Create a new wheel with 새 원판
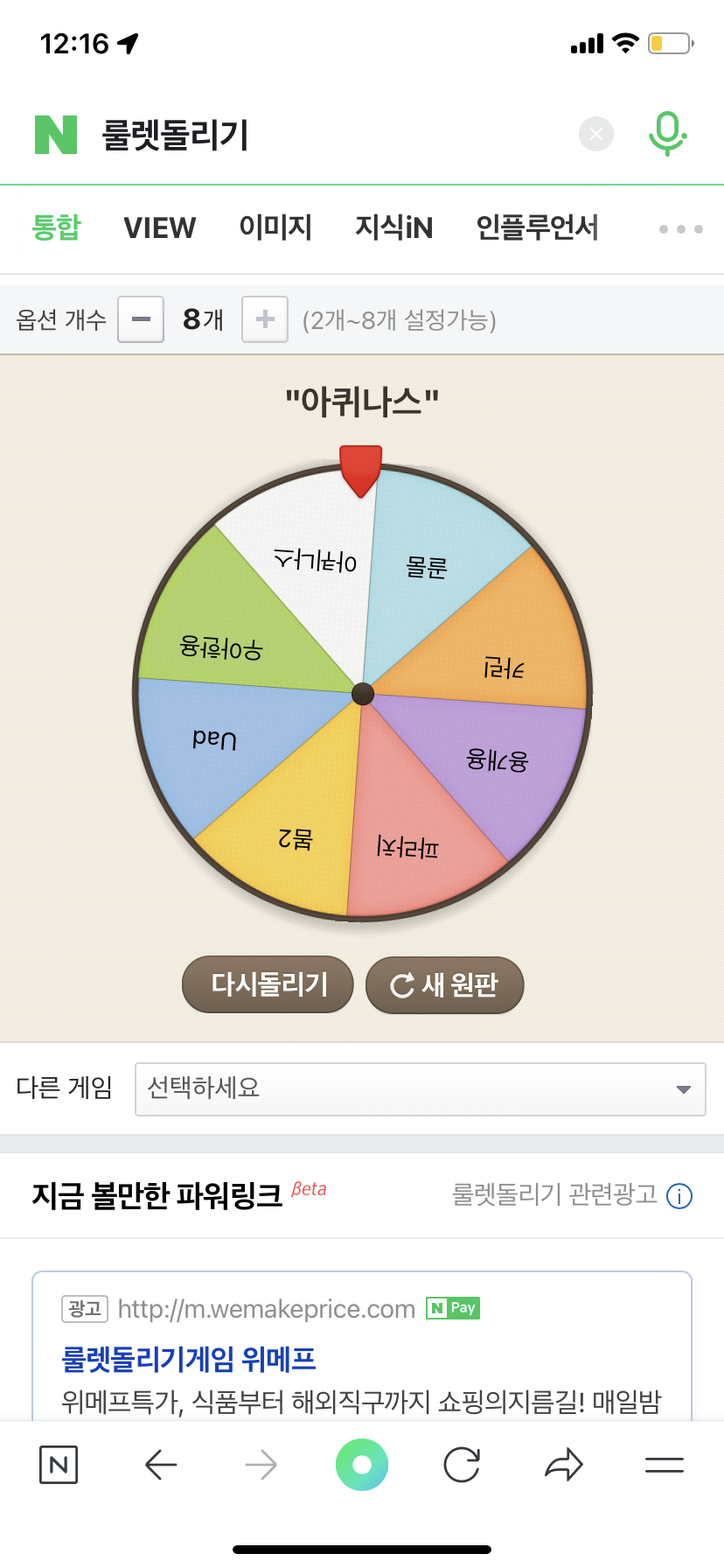This screenshot has width=724, height=1568. pyautogui.click(x=444, y=984)
